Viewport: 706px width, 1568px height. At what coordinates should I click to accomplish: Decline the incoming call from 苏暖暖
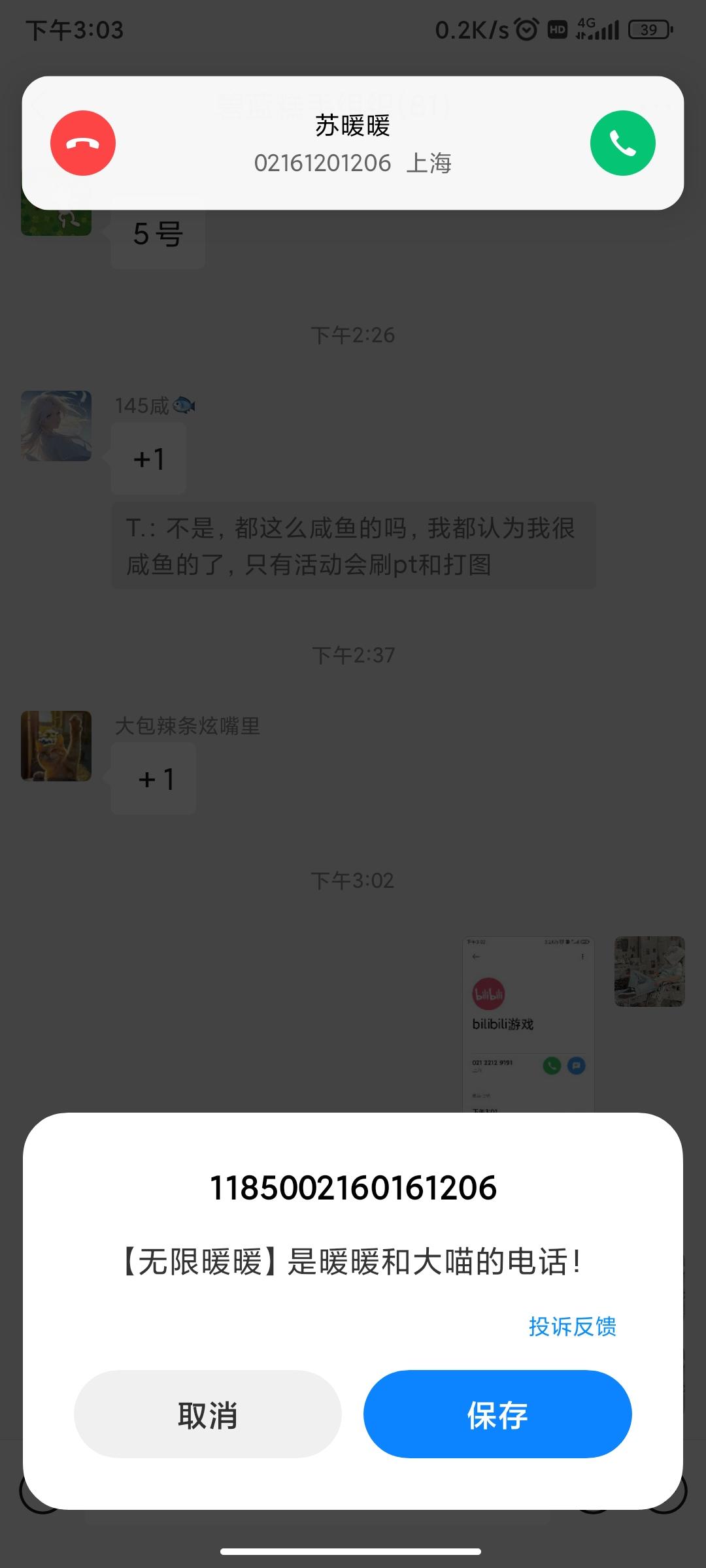click(83, 143)
